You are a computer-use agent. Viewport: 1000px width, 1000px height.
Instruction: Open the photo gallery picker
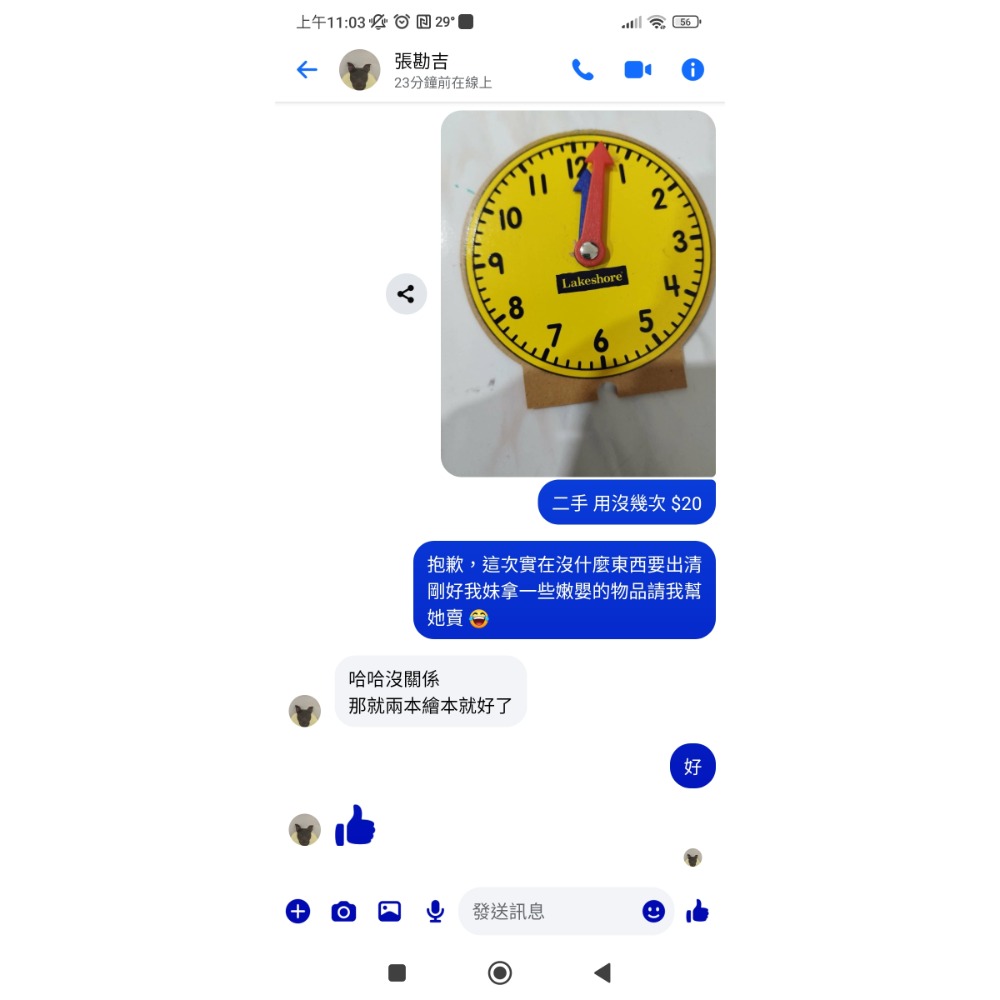[389, 911]
